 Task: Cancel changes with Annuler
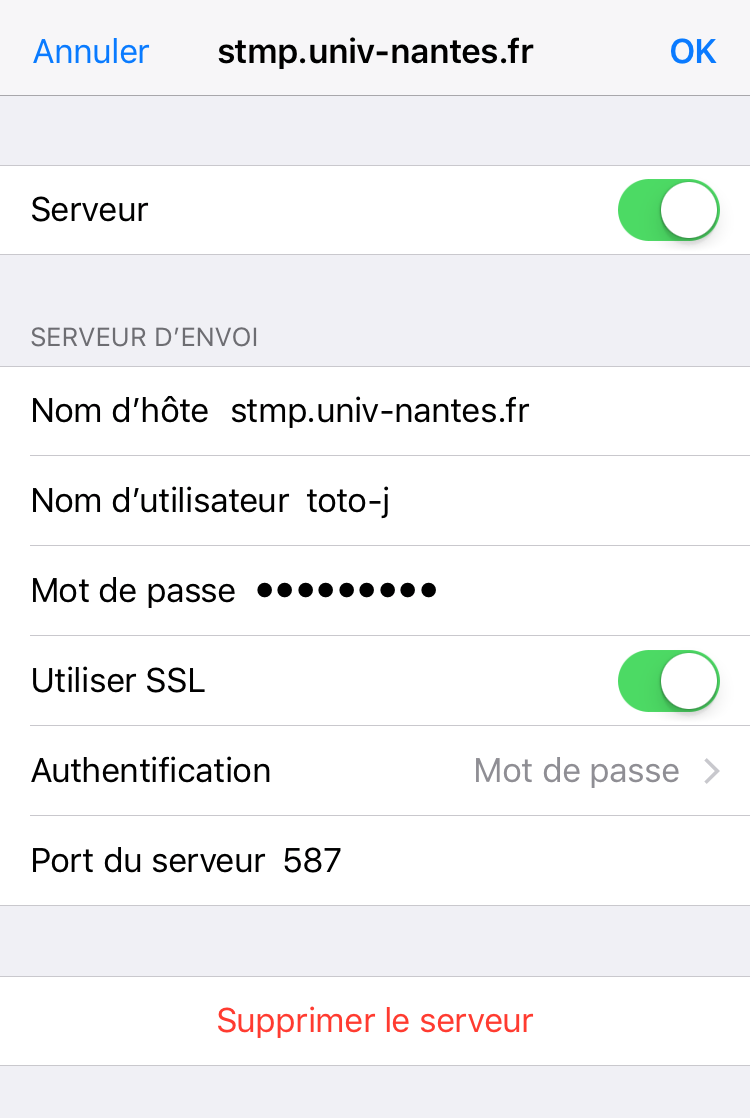pyautogui.click(x=90, y=51)
